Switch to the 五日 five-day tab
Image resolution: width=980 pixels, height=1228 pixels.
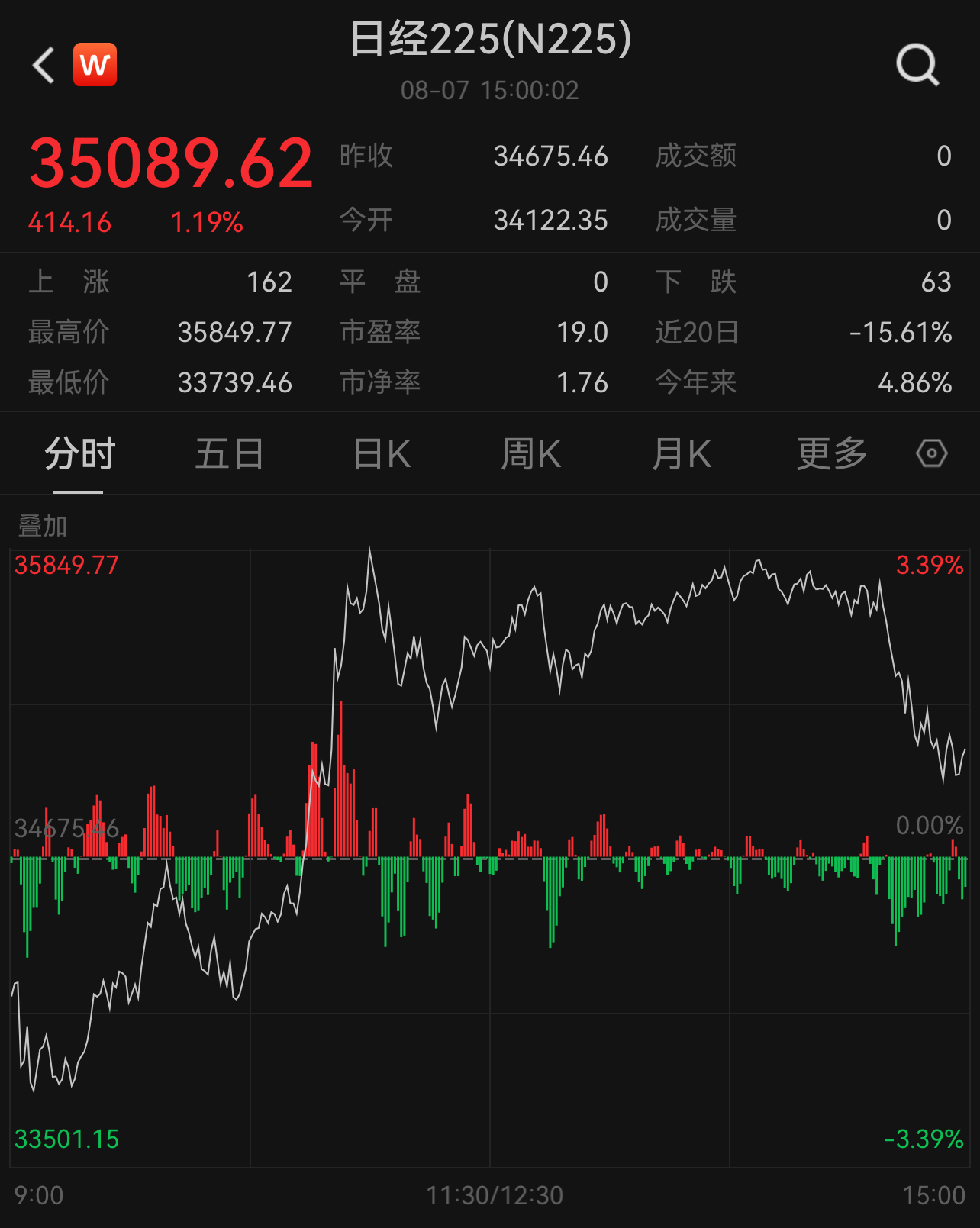[x=228, y=452]
